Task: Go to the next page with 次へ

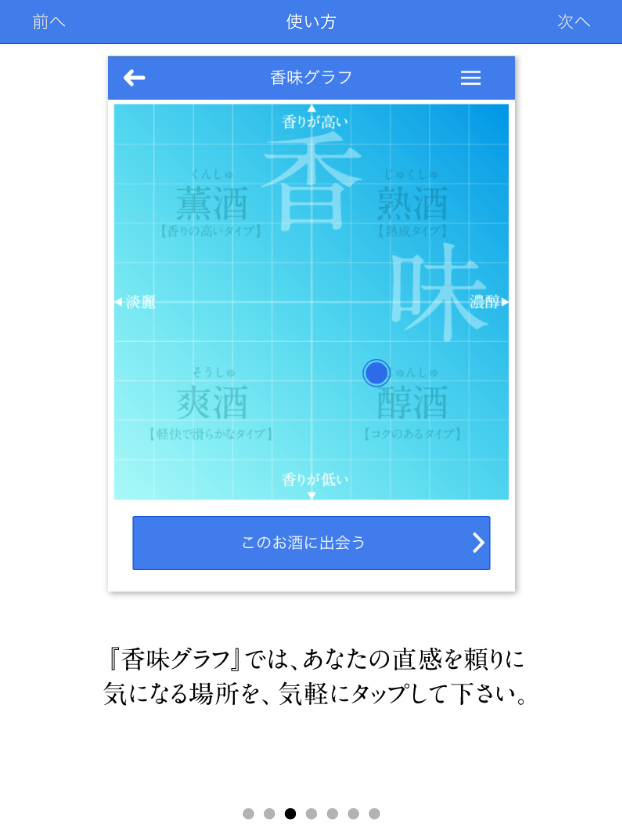Action: (x=573, y=21)
